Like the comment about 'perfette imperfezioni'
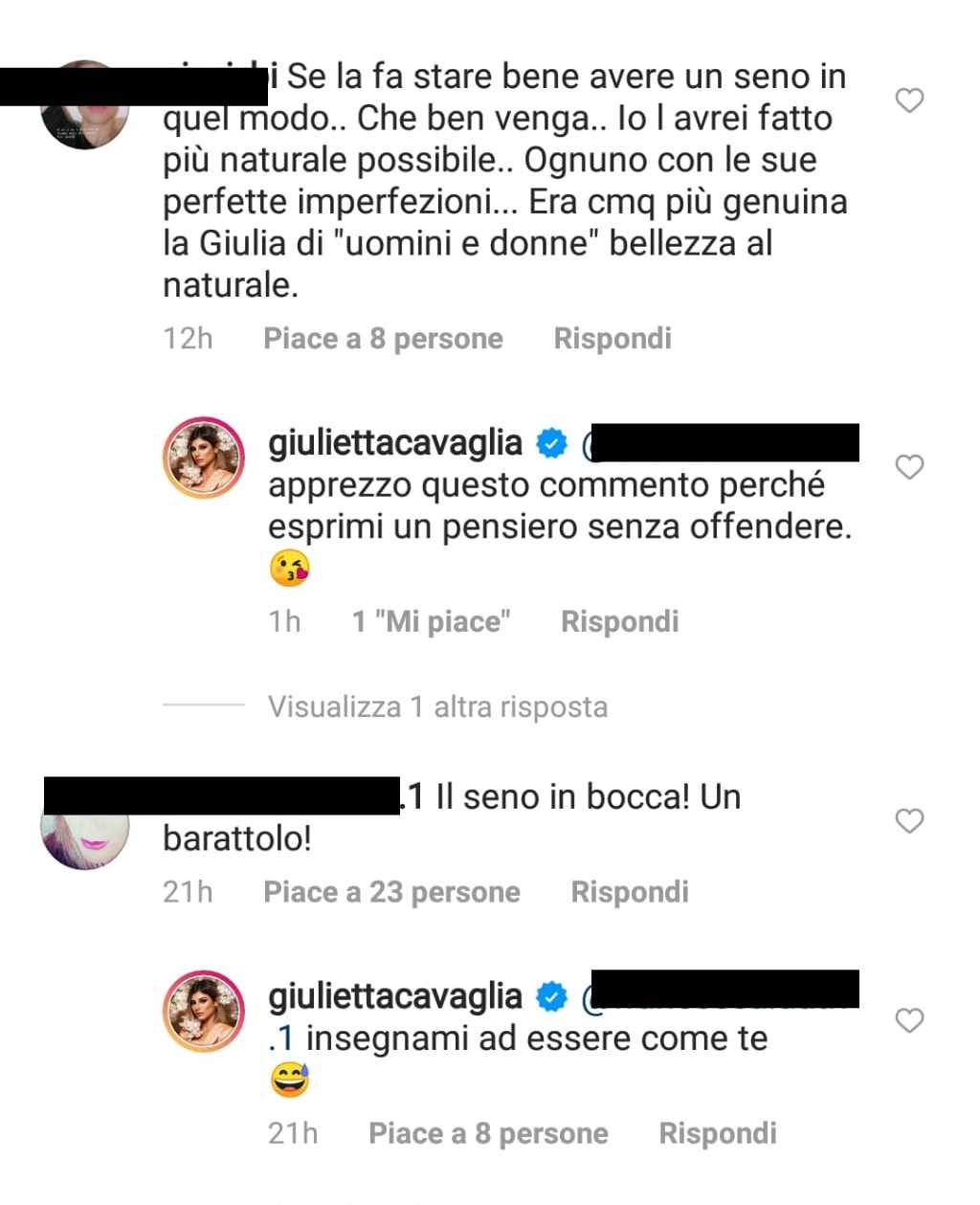980x1205 pixels. (x=908, y=100)
